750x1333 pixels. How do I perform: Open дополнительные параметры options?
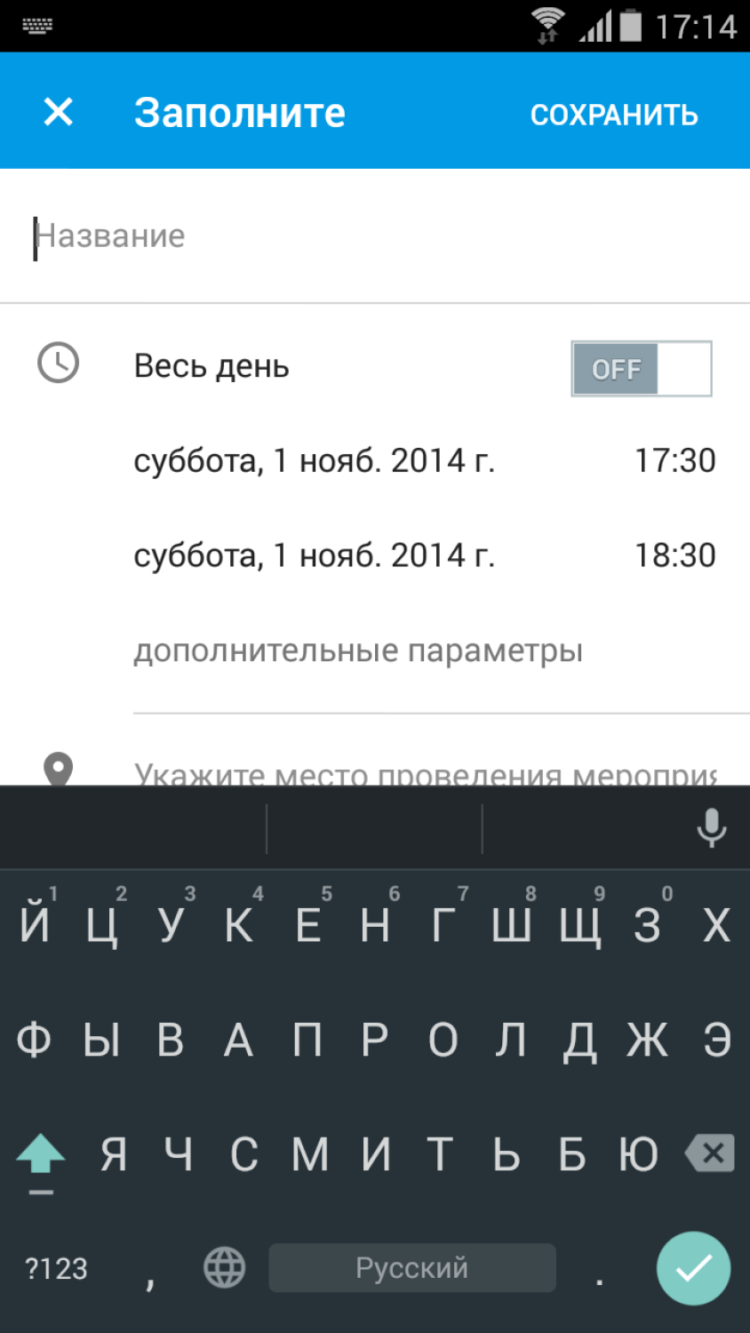point(357,649)
